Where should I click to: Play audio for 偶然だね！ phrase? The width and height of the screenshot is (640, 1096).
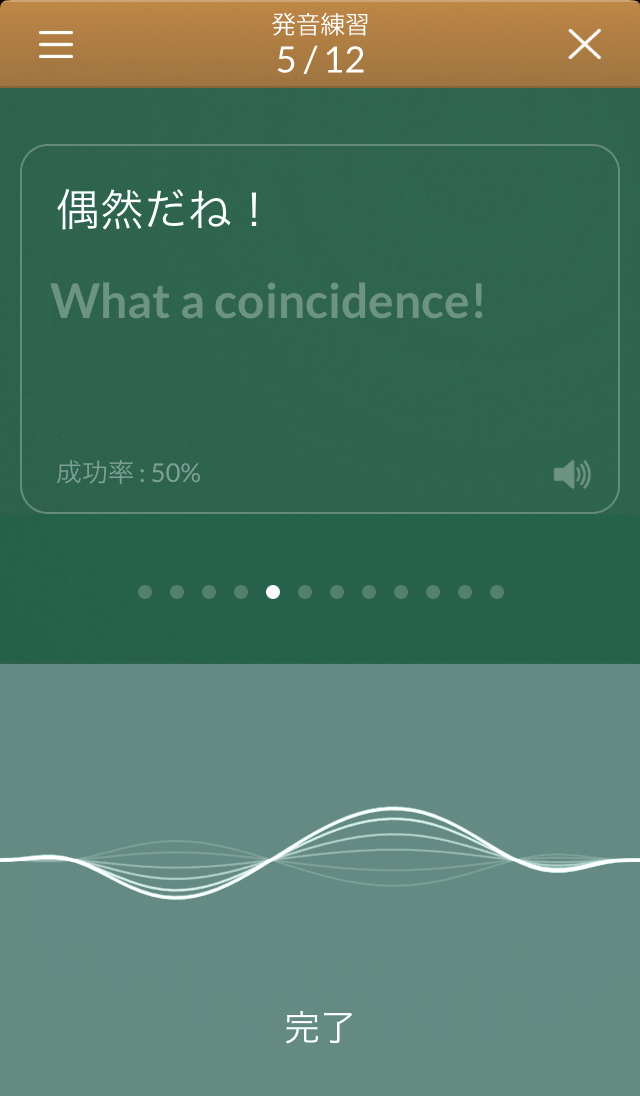572,474
